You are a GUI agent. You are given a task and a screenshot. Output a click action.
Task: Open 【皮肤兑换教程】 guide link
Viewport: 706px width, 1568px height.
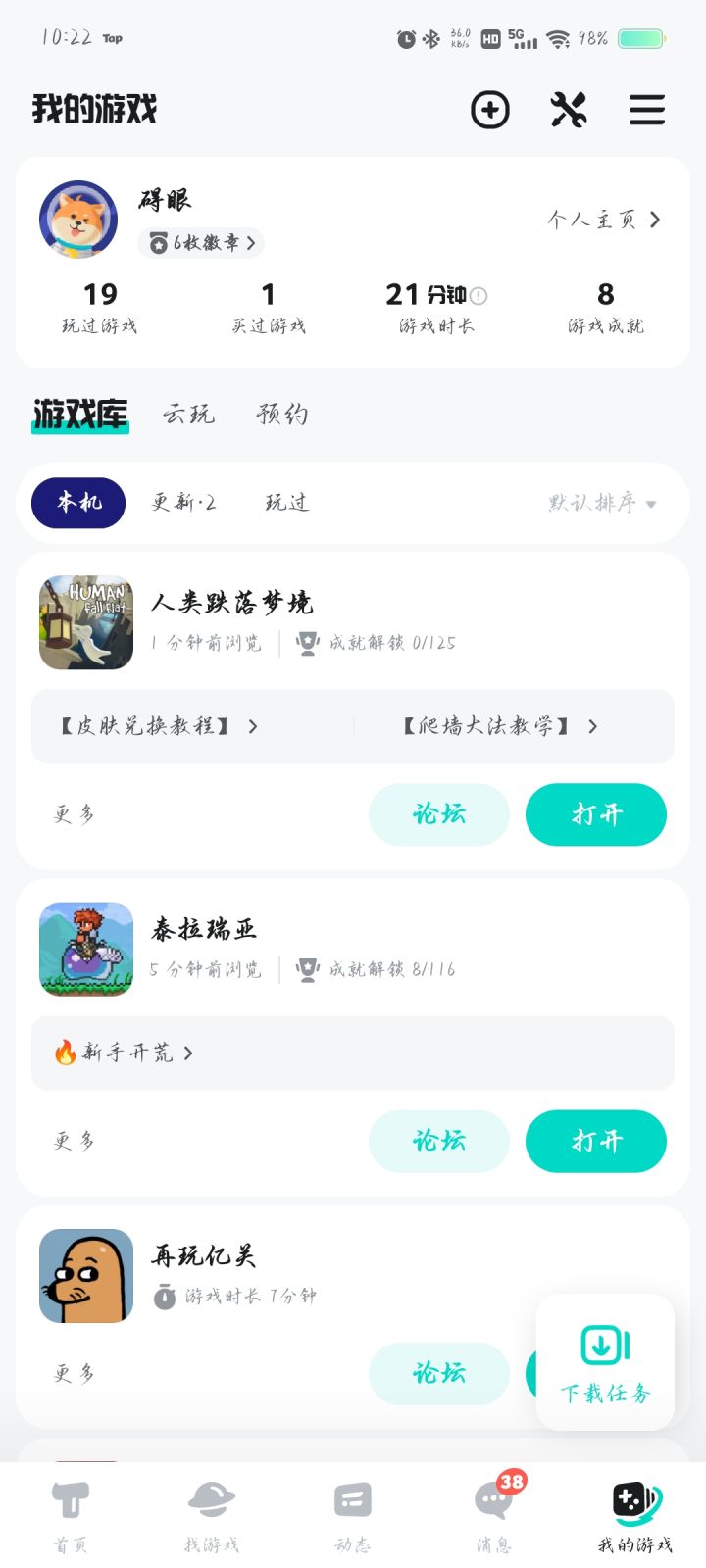(159, 726)
